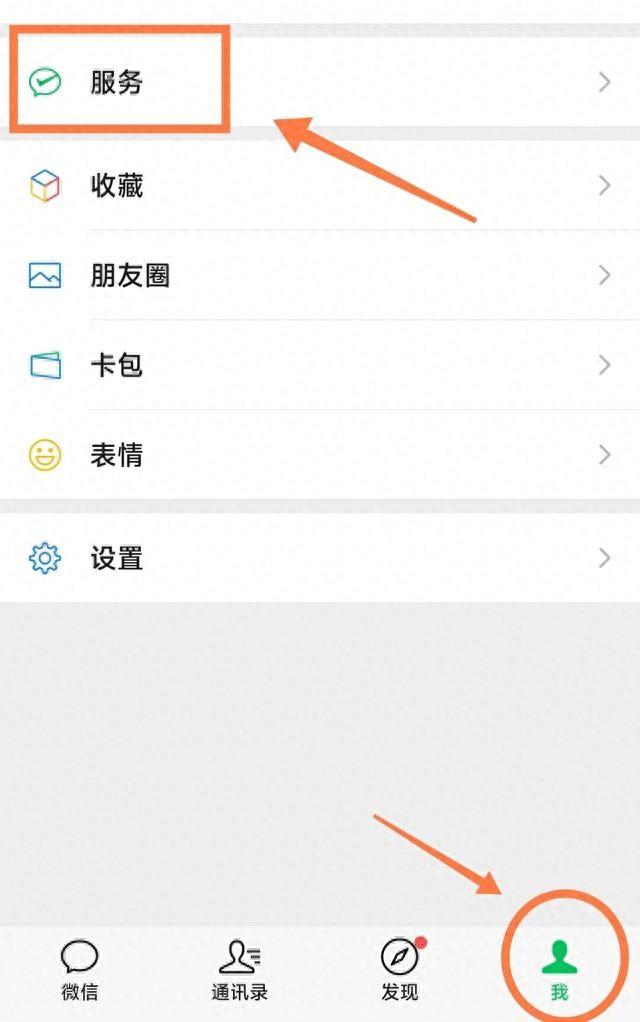Open 收藏 (Favorites)

coord(117,186)
